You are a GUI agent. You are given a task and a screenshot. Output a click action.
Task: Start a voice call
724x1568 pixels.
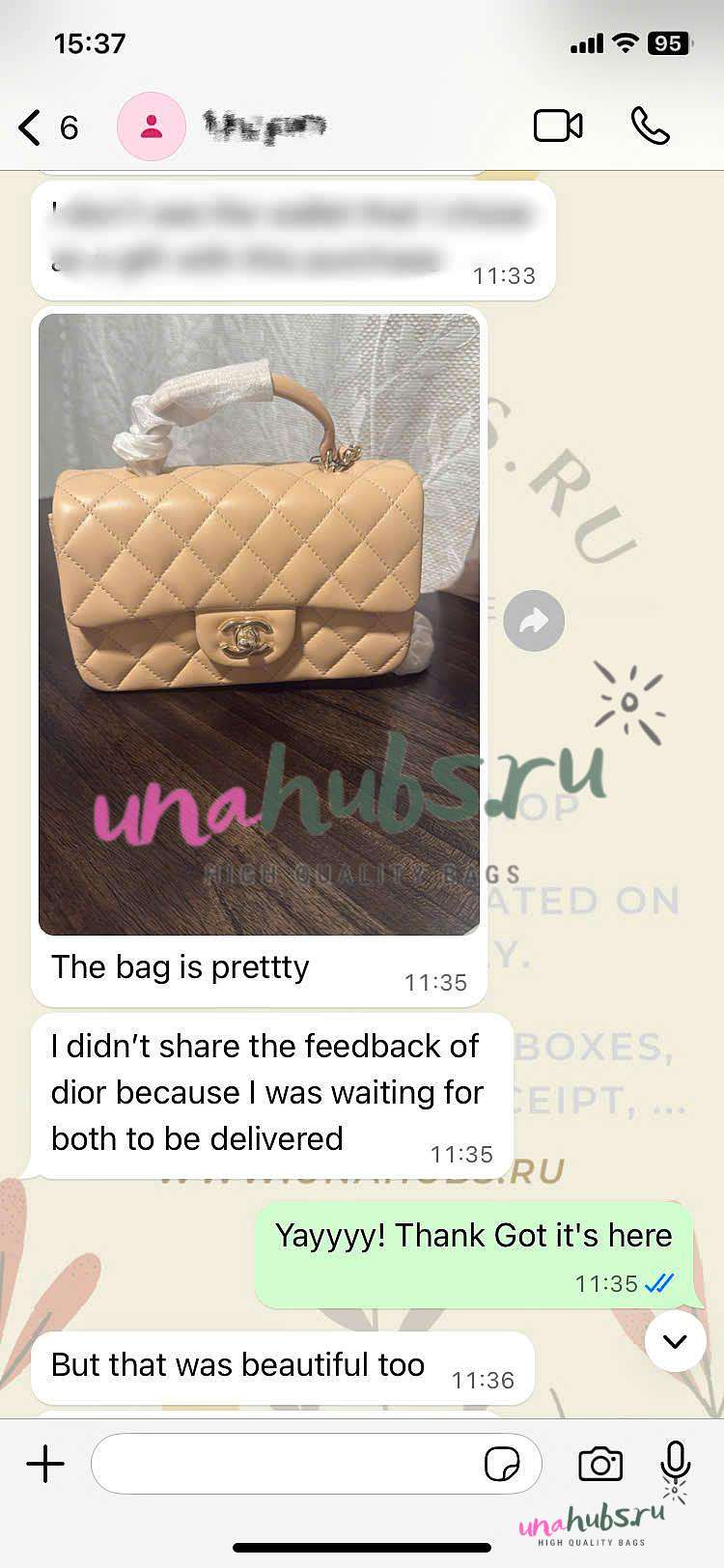pos(650,126)
